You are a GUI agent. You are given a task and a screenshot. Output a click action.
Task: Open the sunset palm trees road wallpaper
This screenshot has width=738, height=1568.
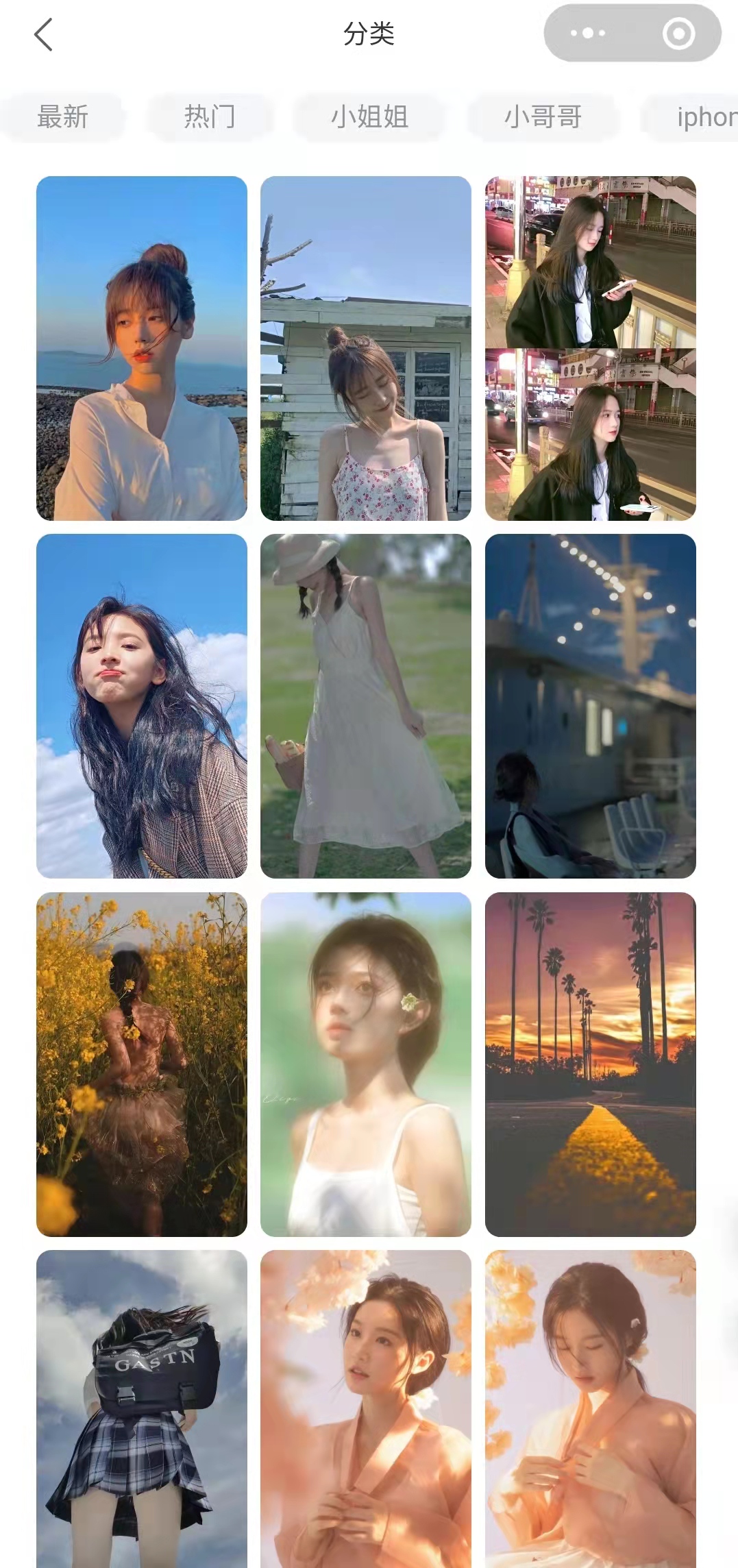[591, 1064]
